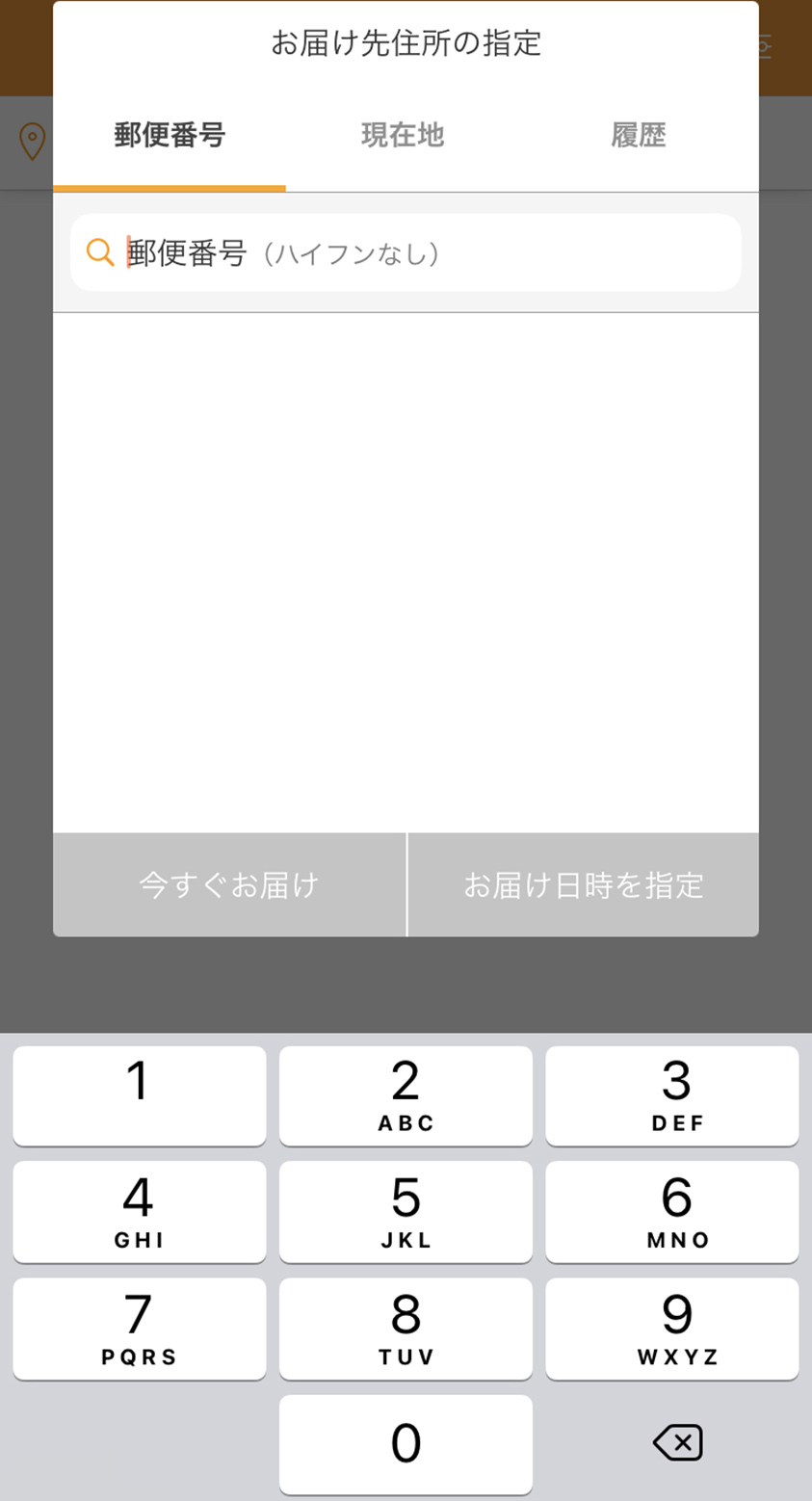Enter digit 1 on the keypad
812x1501 pixels.
pos(140,1095)
